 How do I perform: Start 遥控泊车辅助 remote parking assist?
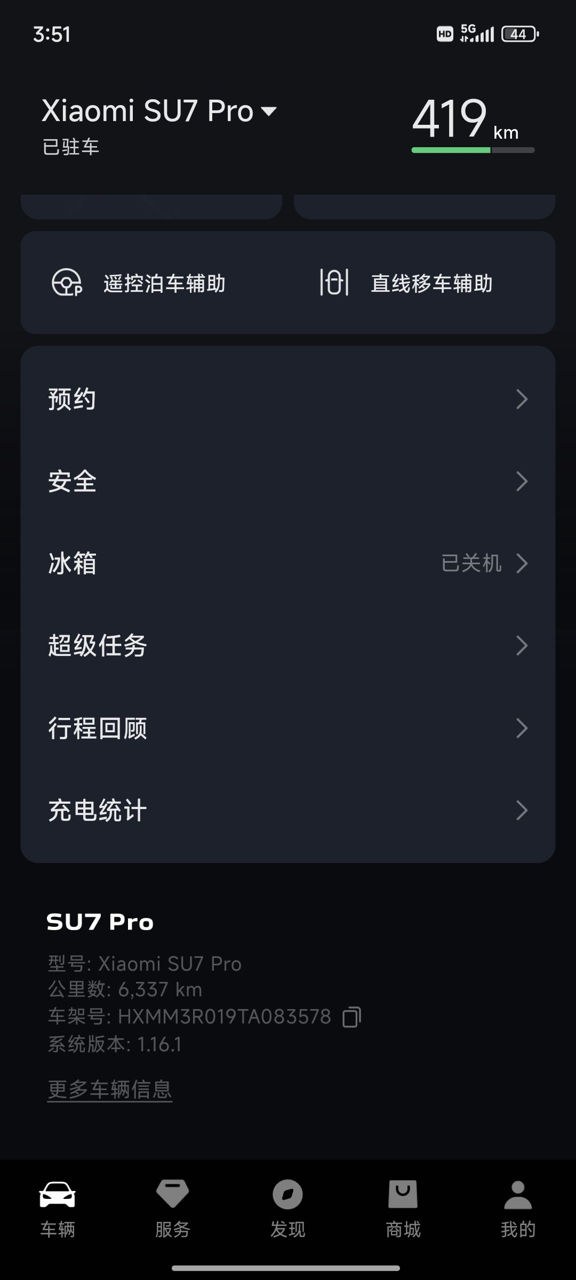click(x=138, y=283)
